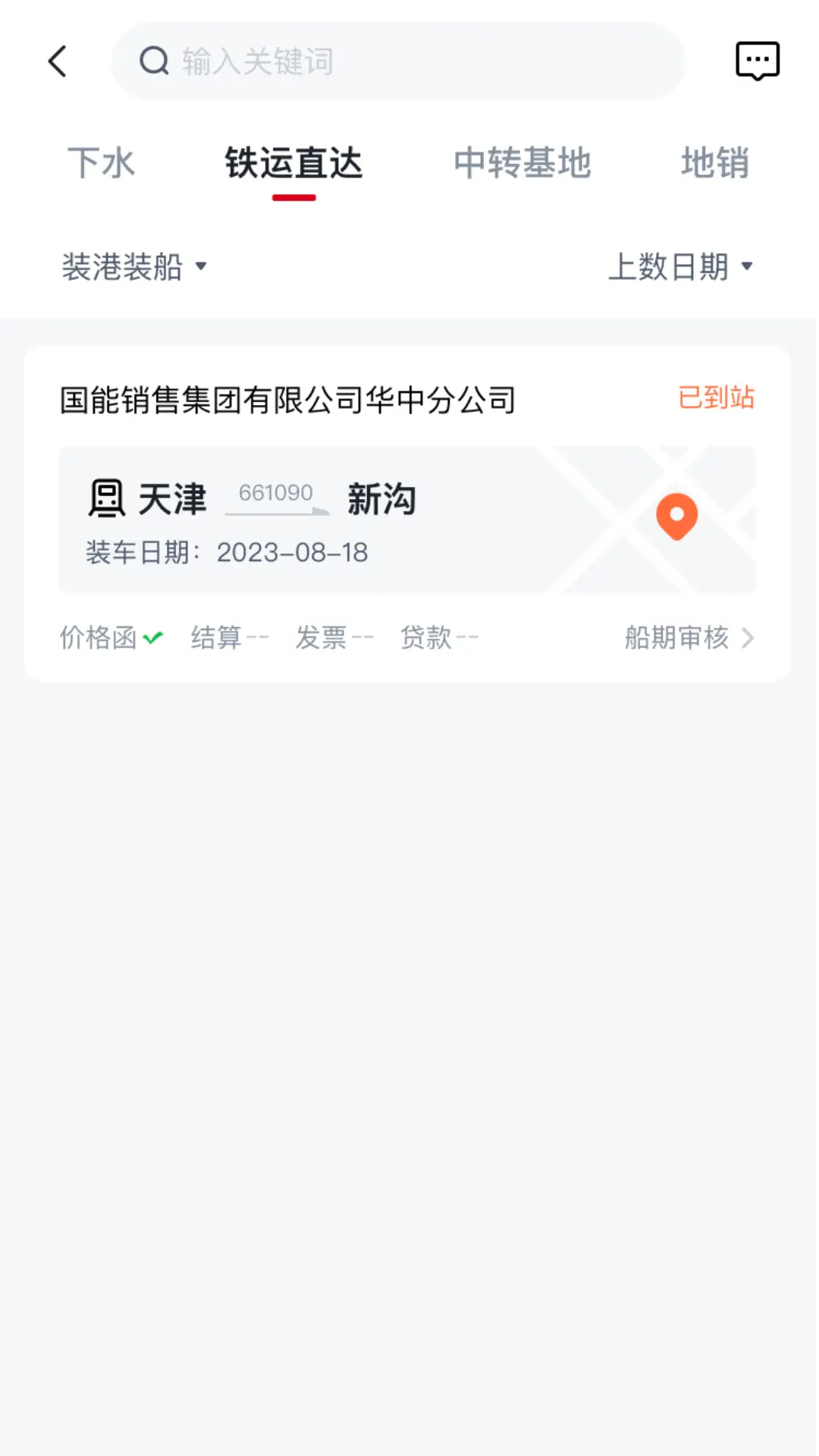The height and width of the screenshot is (1456, 819).
Task: Click the 已到站 status label
Action: 716,397
